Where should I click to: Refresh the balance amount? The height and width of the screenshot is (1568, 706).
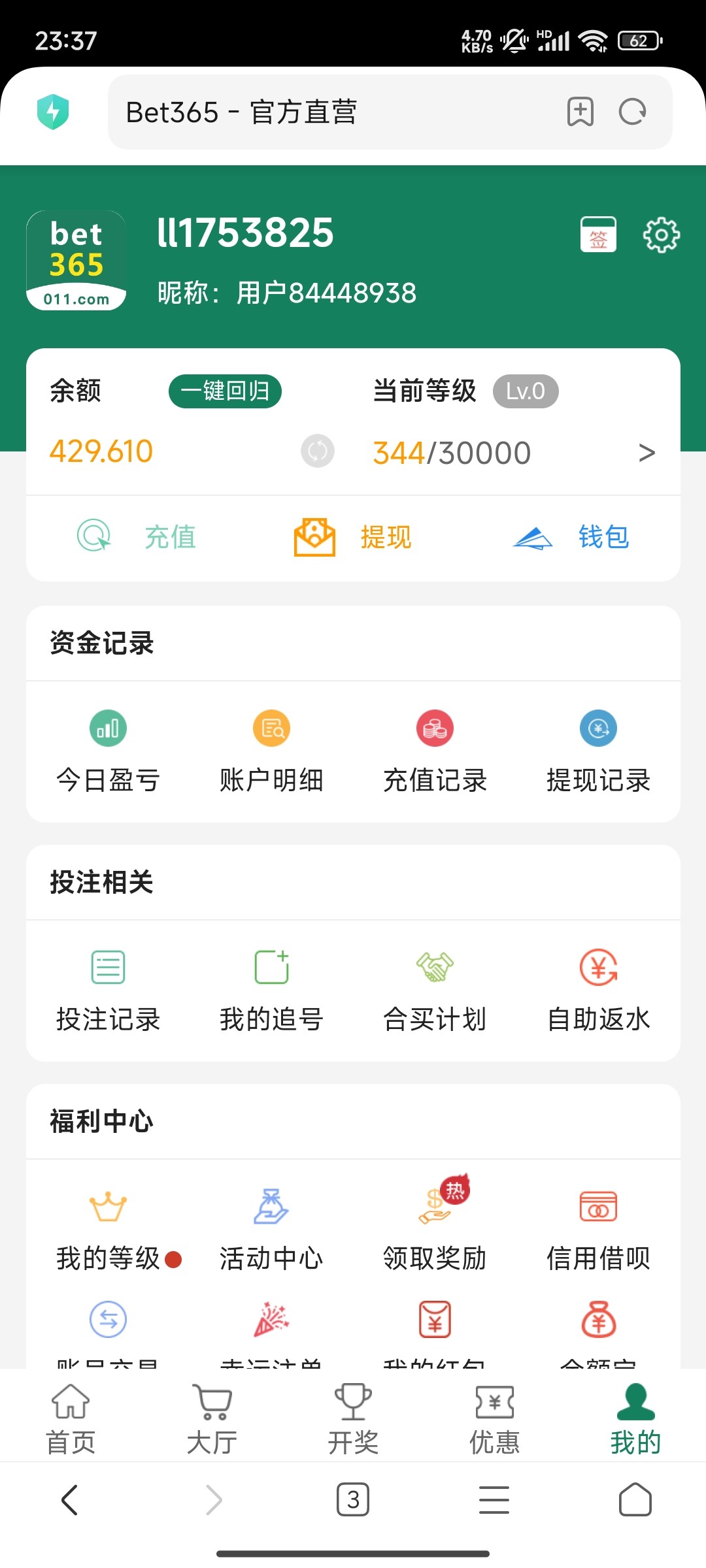(318, 451)
